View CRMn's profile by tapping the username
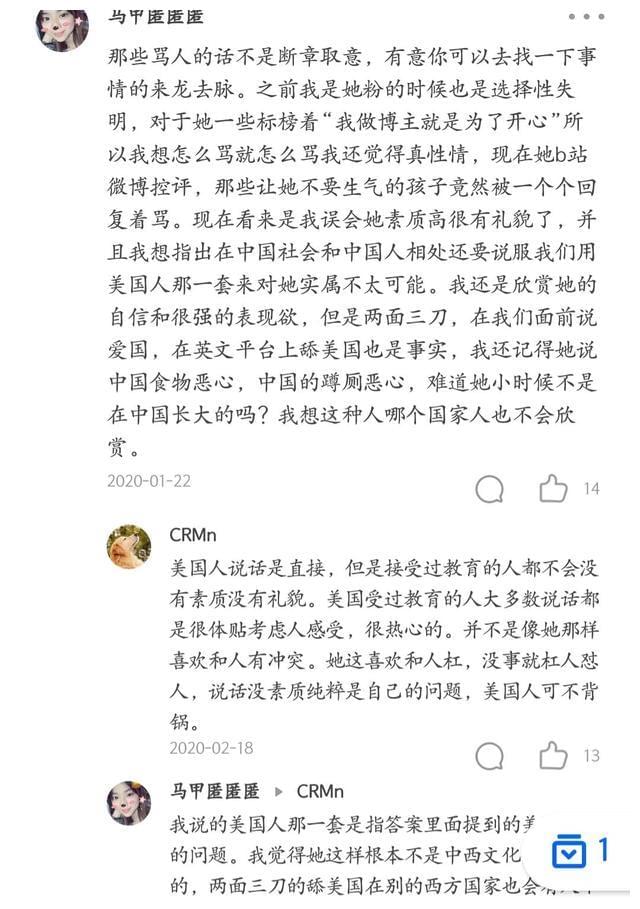 tap(193, 536)
